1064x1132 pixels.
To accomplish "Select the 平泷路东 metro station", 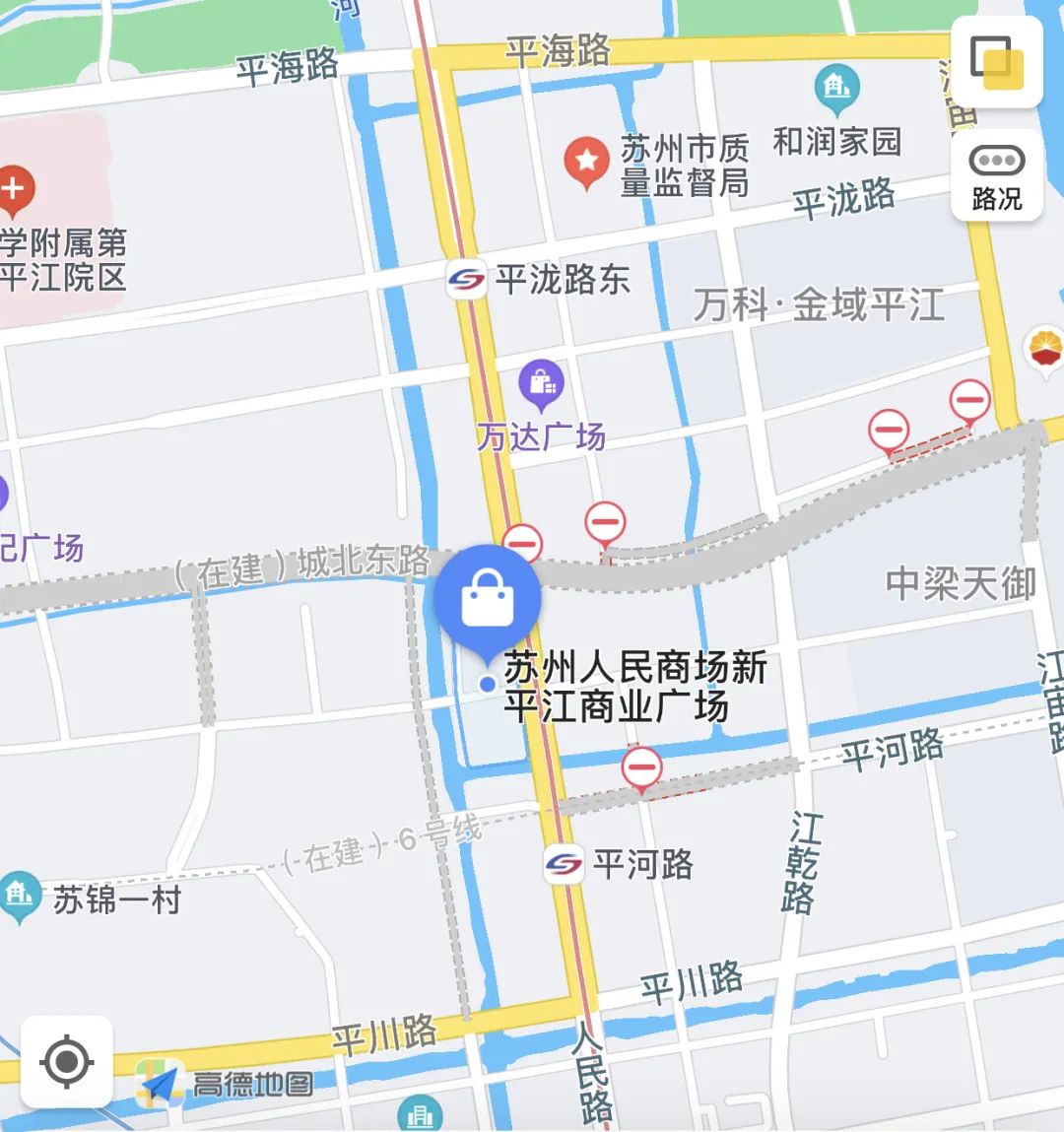I will click(466, 280).
